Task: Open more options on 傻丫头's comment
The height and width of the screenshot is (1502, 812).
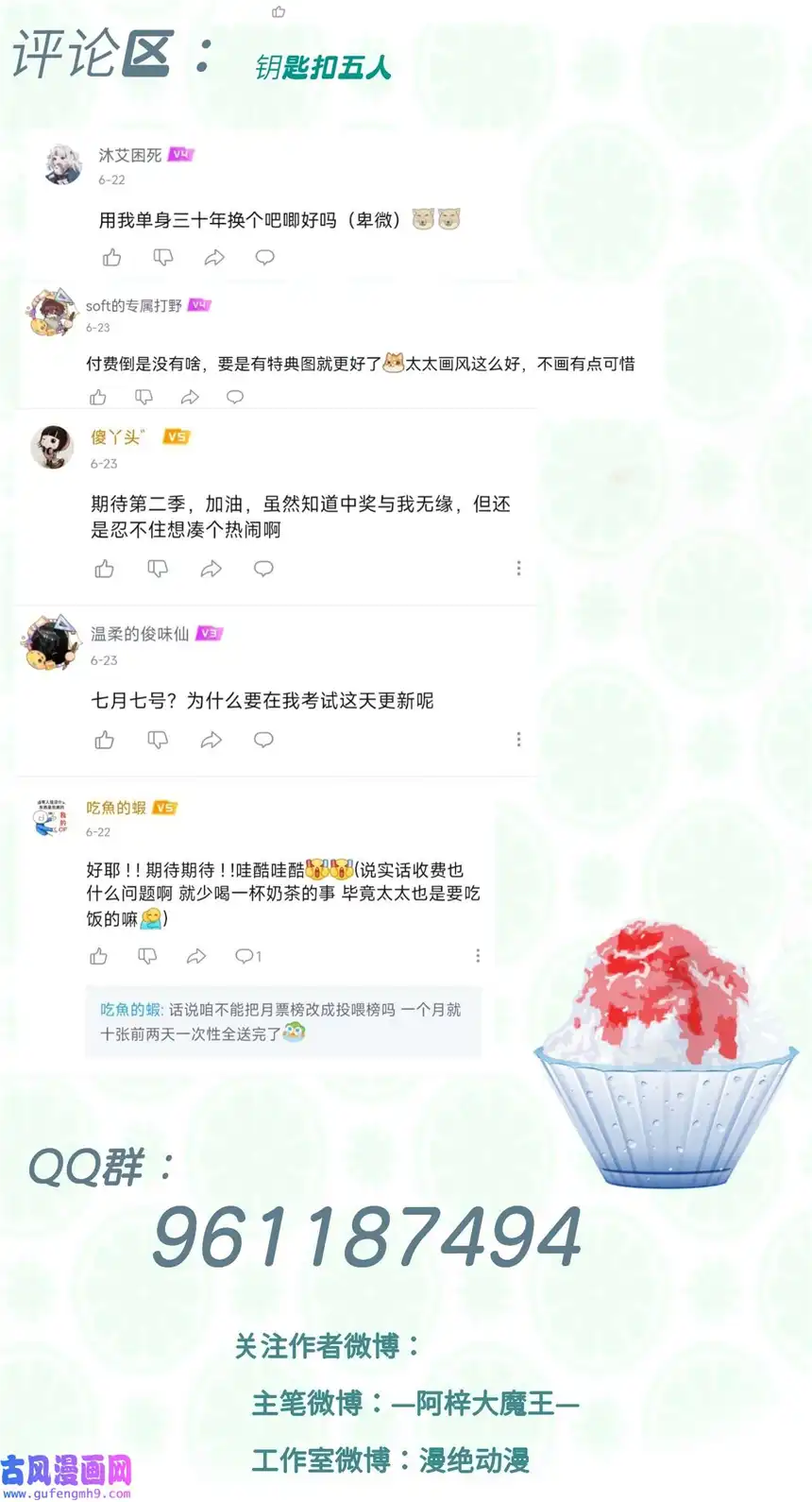Action: tap(517, 568)
